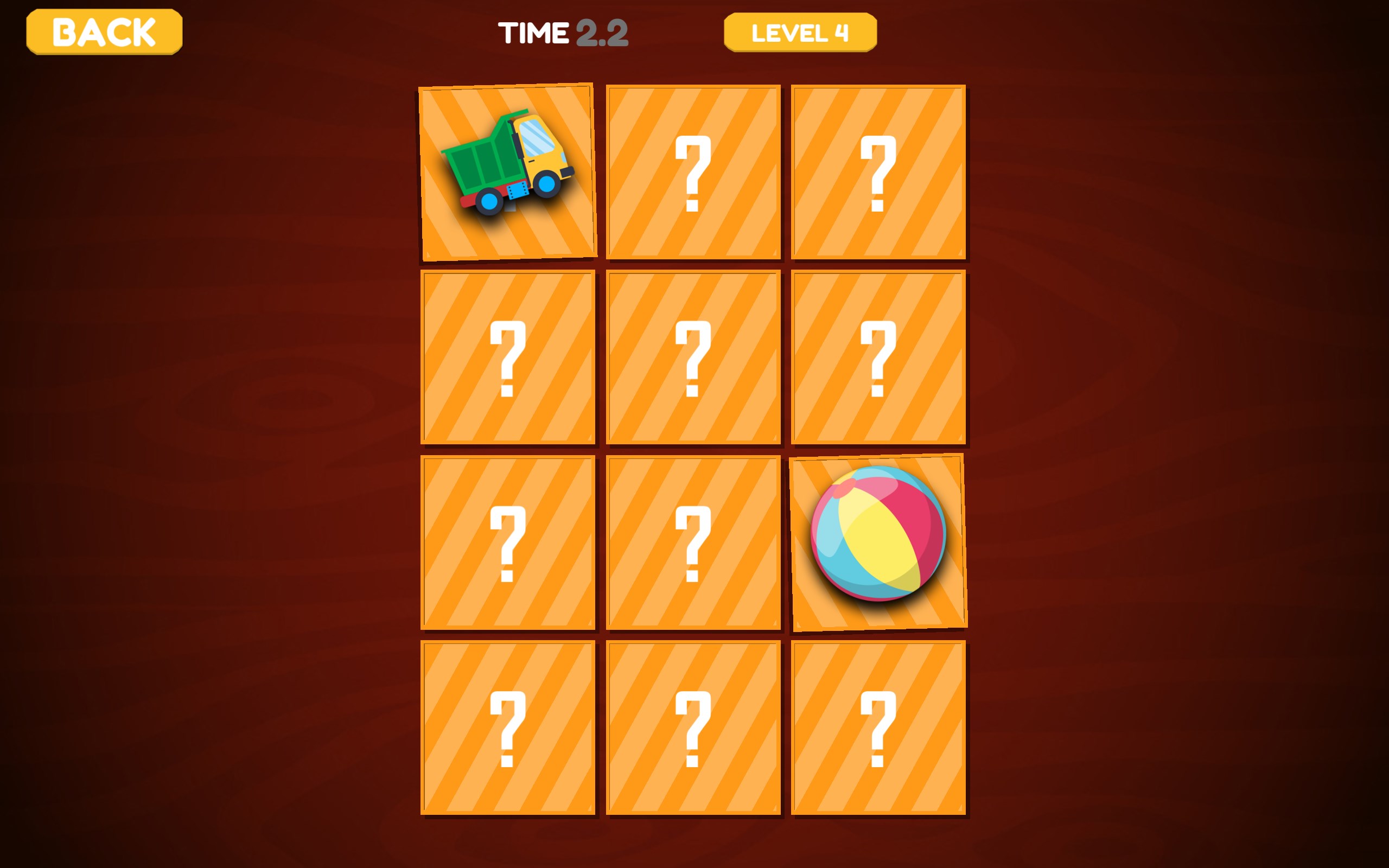Tap the revealed dump truck card

click(507, 172)
